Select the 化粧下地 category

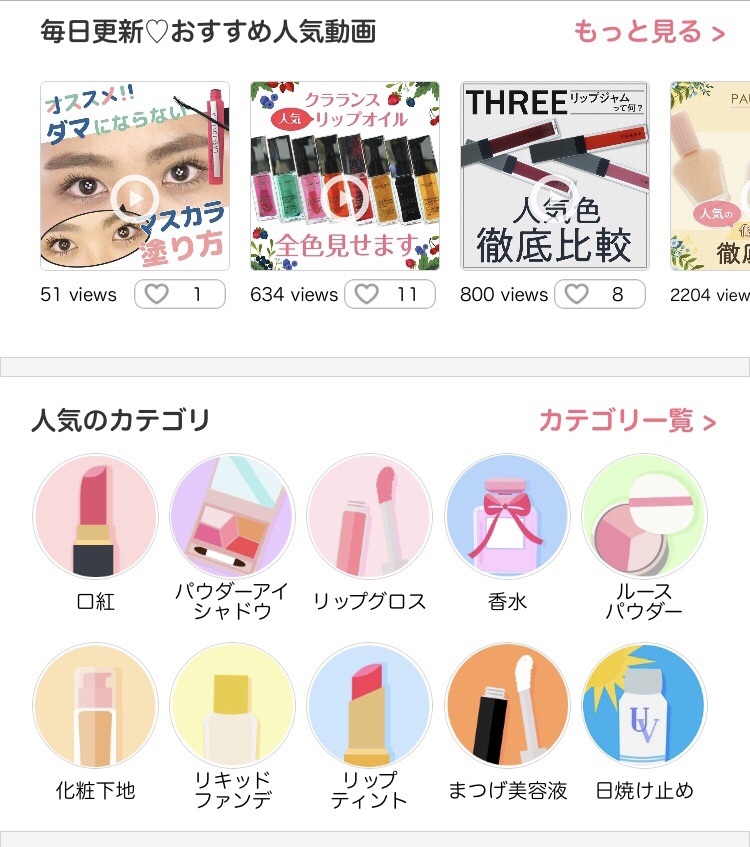96,706
